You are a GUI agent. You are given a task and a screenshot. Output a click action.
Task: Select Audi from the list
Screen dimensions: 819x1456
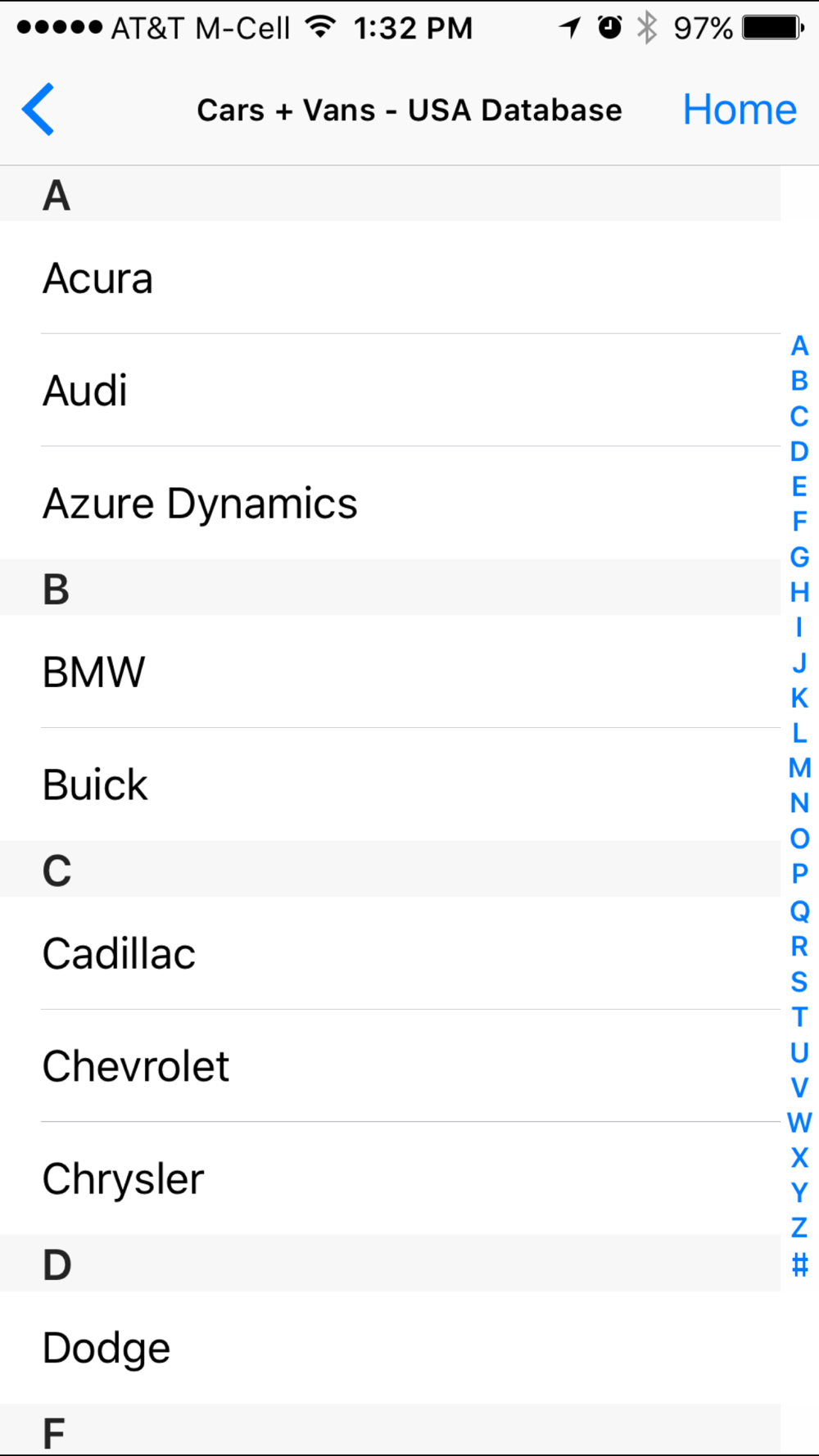tap(390, 390)
